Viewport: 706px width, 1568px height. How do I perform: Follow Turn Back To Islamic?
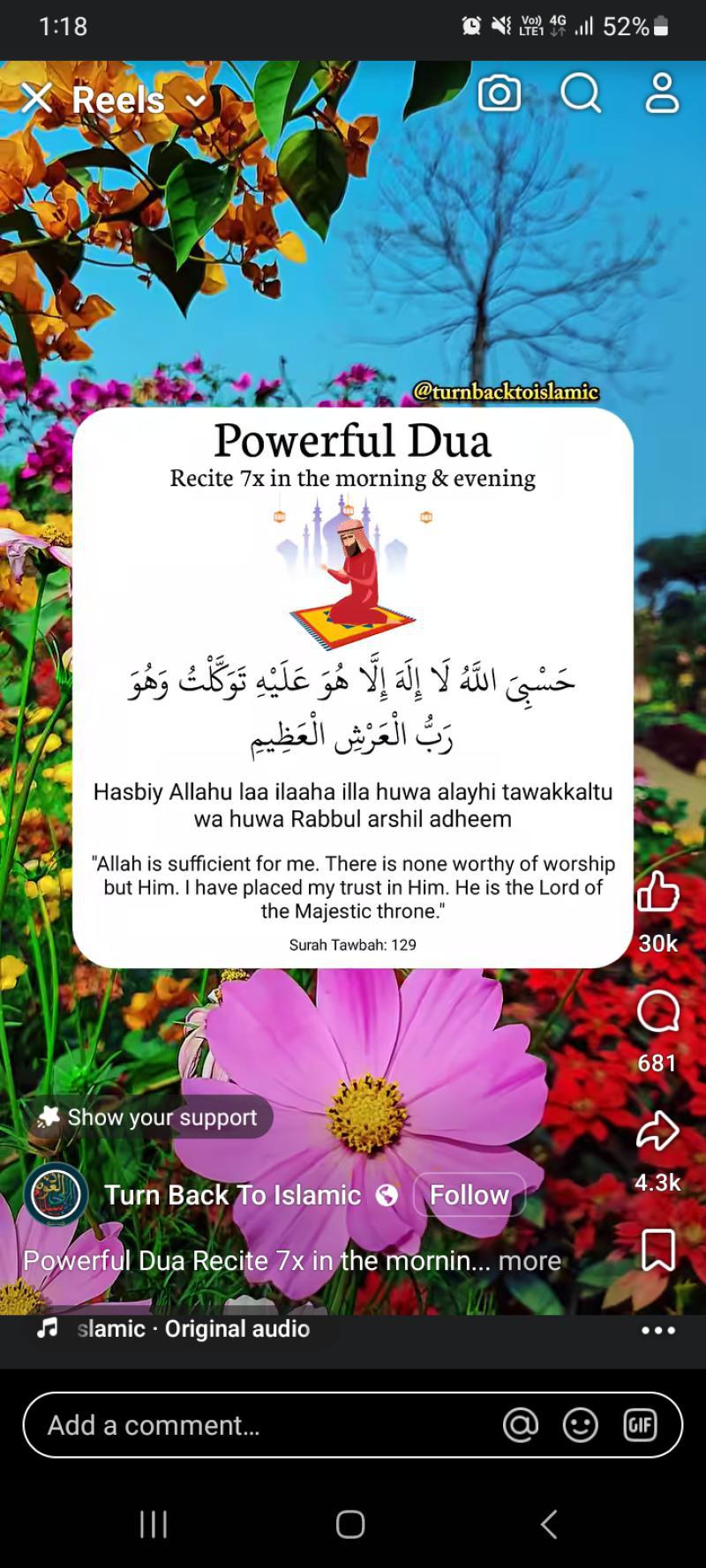[x=469, y=1195]
